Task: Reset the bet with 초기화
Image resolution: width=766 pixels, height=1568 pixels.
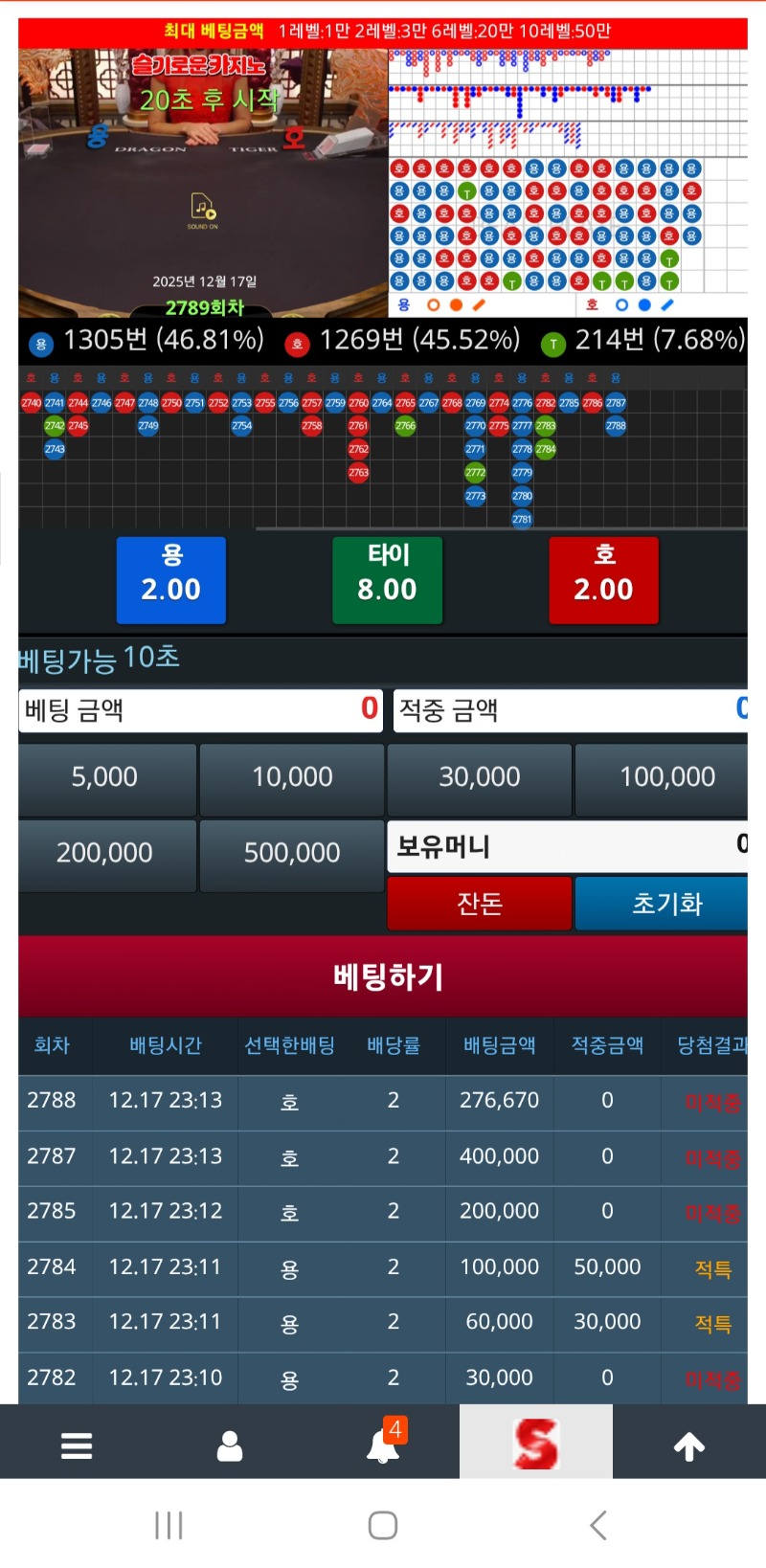Action: pos(666,904)
